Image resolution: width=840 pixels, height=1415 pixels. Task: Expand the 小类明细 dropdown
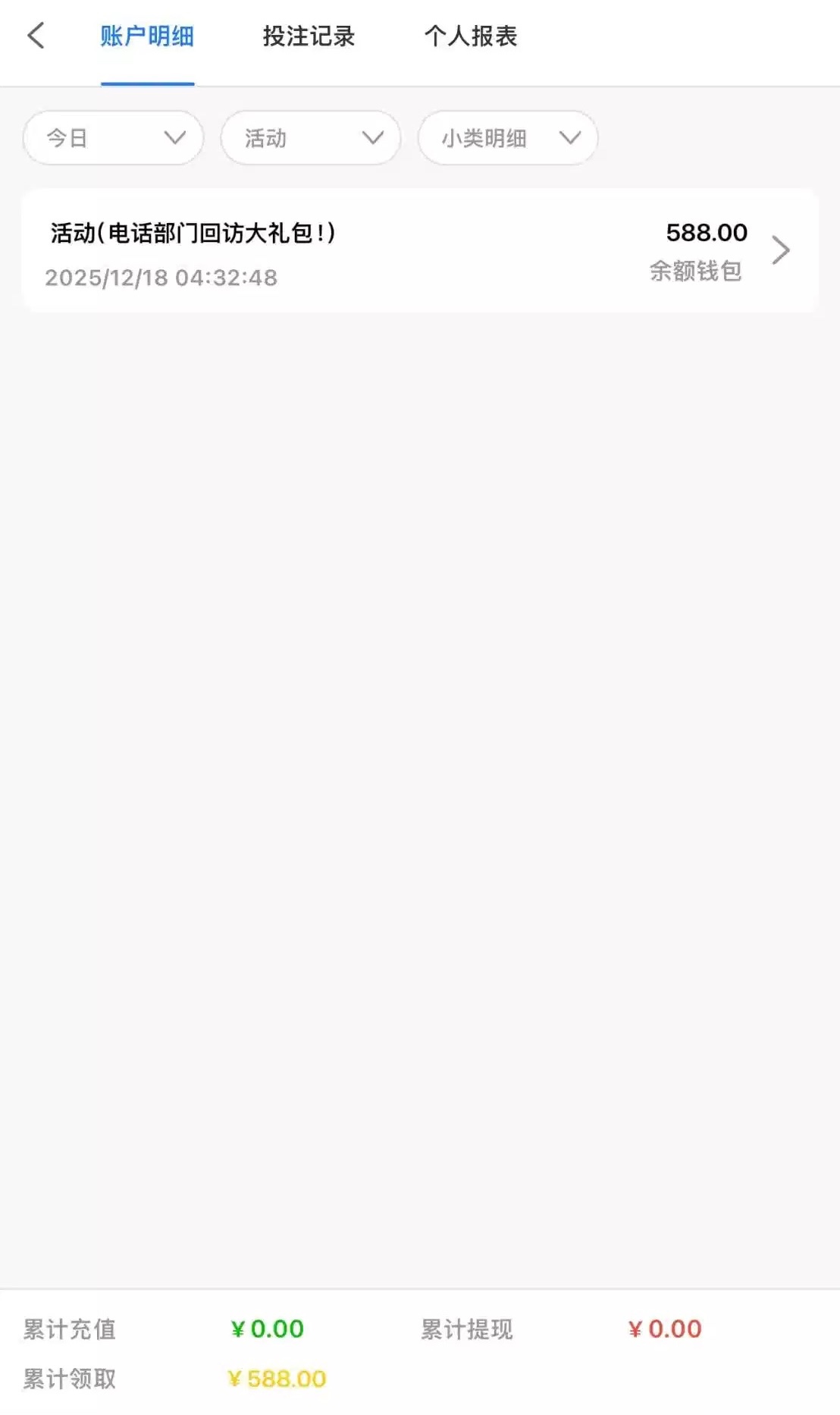tap(507, 138)
